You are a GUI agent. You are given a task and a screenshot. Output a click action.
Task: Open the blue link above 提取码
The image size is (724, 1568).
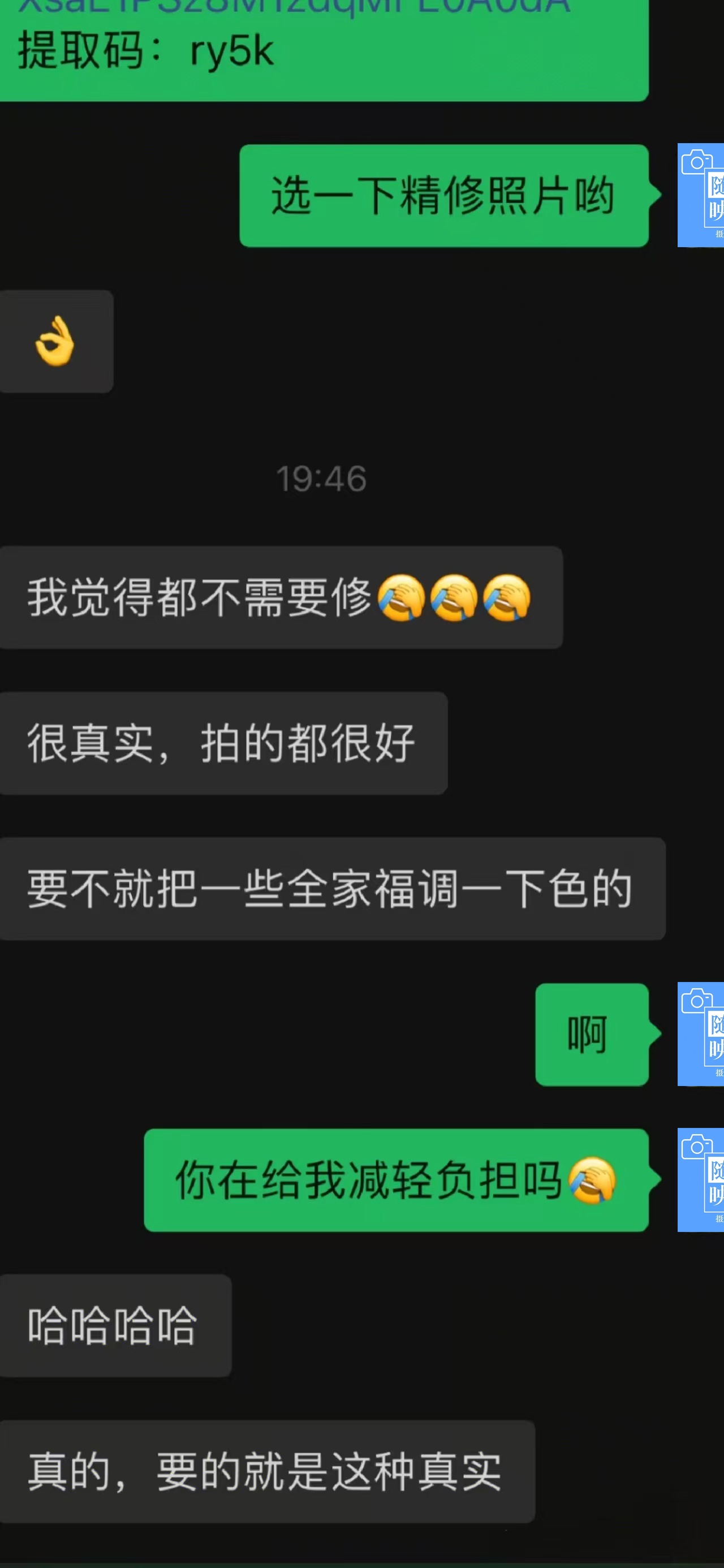pos(292,7)
